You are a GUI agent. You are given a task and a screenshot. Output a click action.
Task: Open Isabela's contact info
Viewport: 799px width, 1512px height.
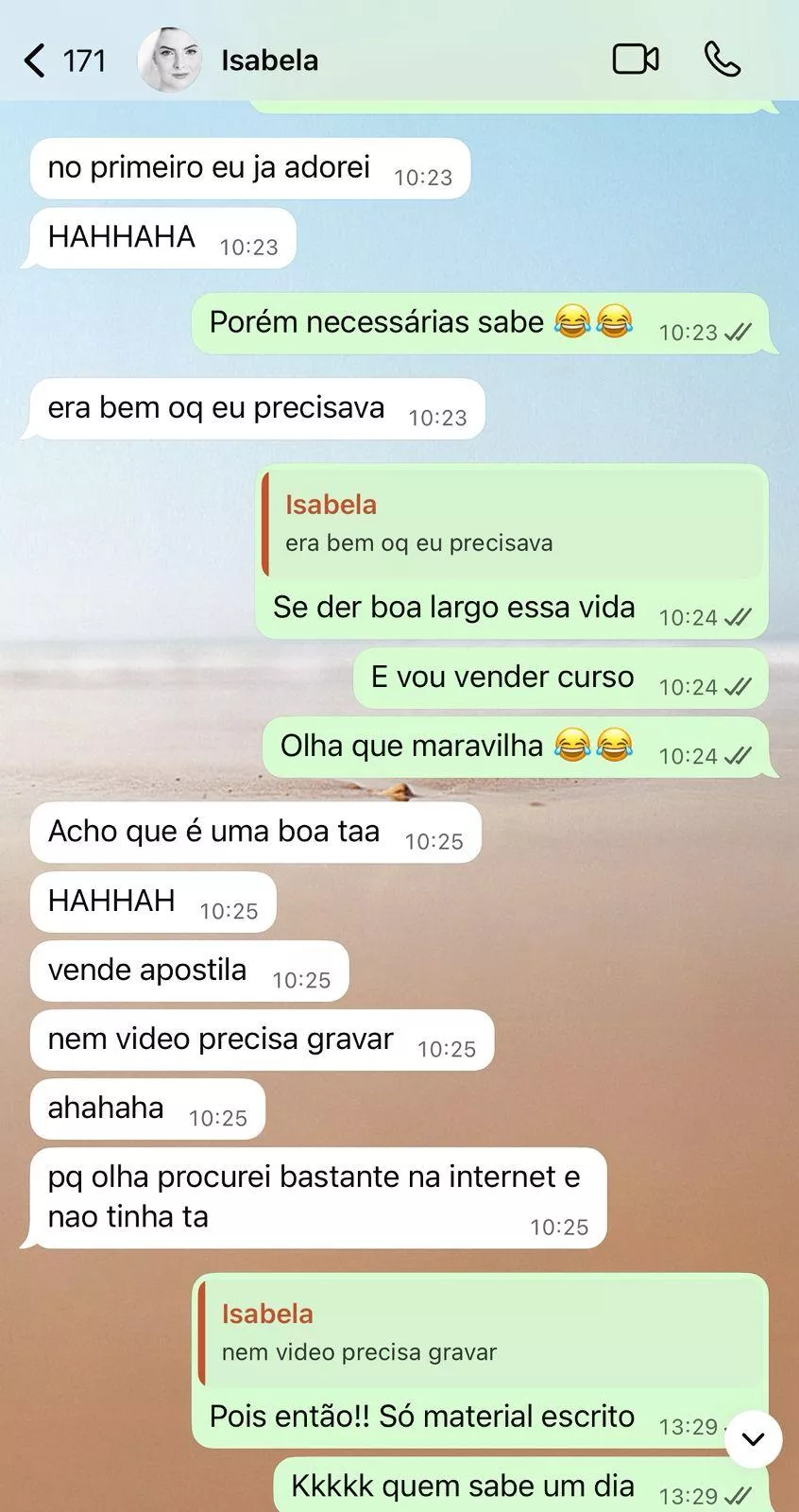click(x=270, y=60)
